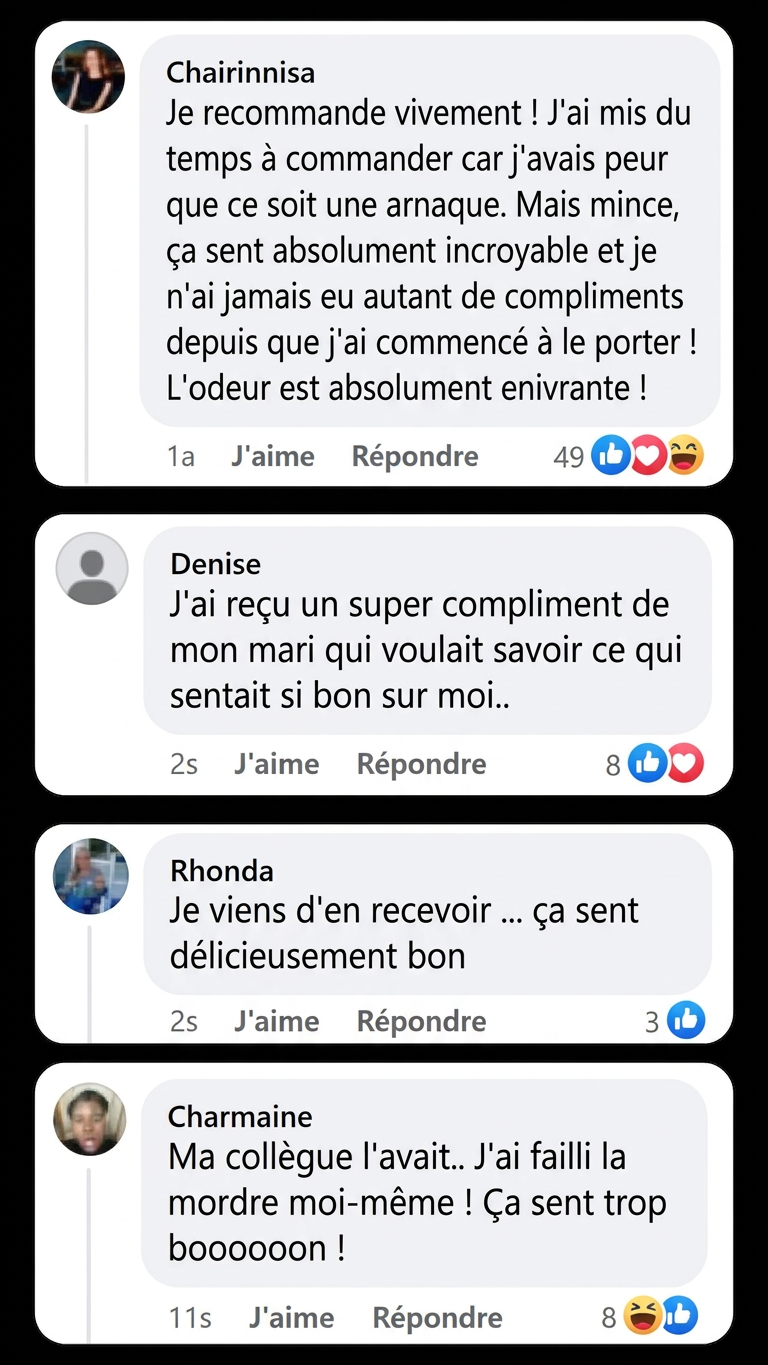Click Répondre on Denise's comment

(421, 764)
